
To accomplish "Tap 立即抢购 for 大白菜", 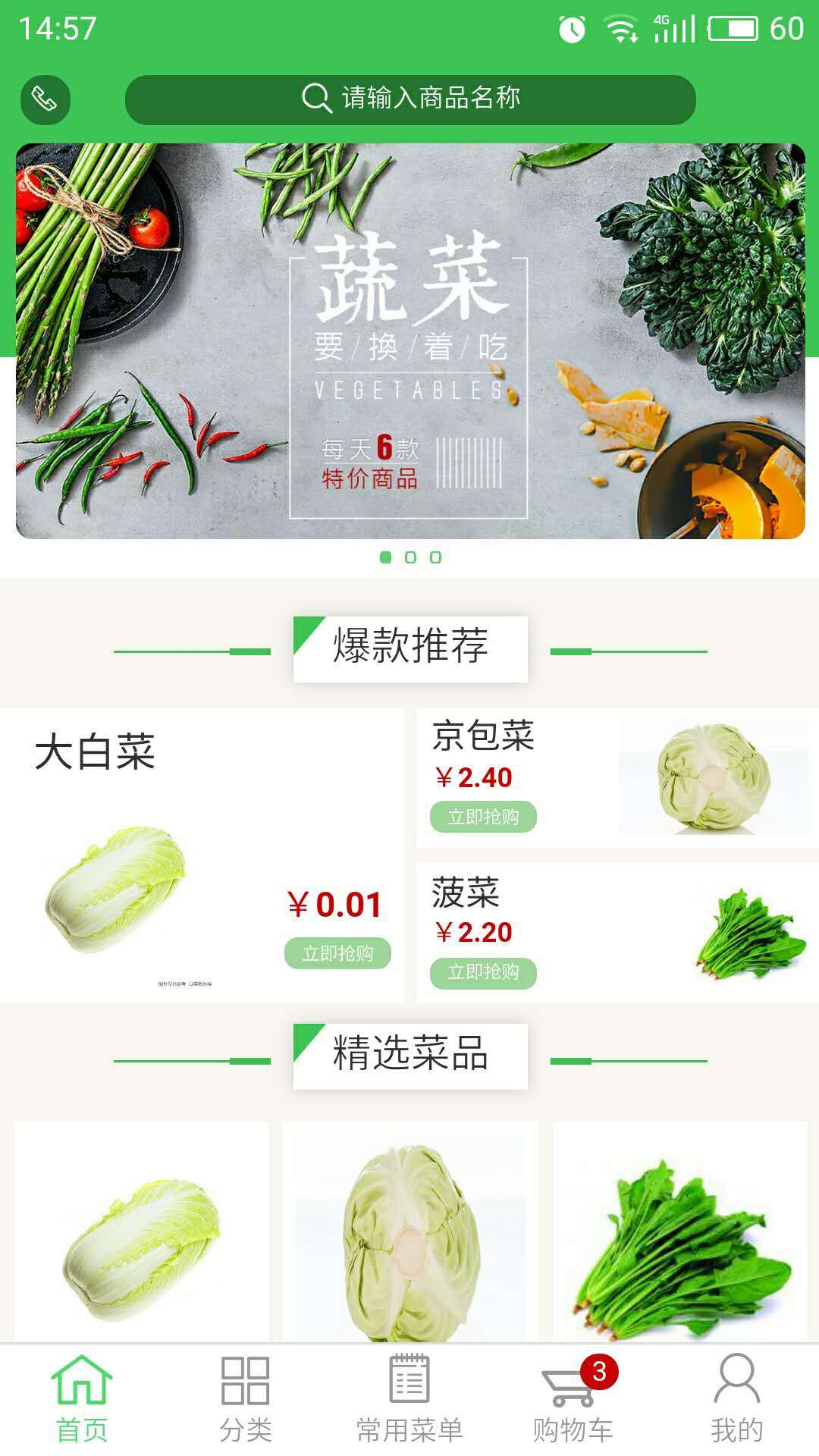I will coord(337,953).
